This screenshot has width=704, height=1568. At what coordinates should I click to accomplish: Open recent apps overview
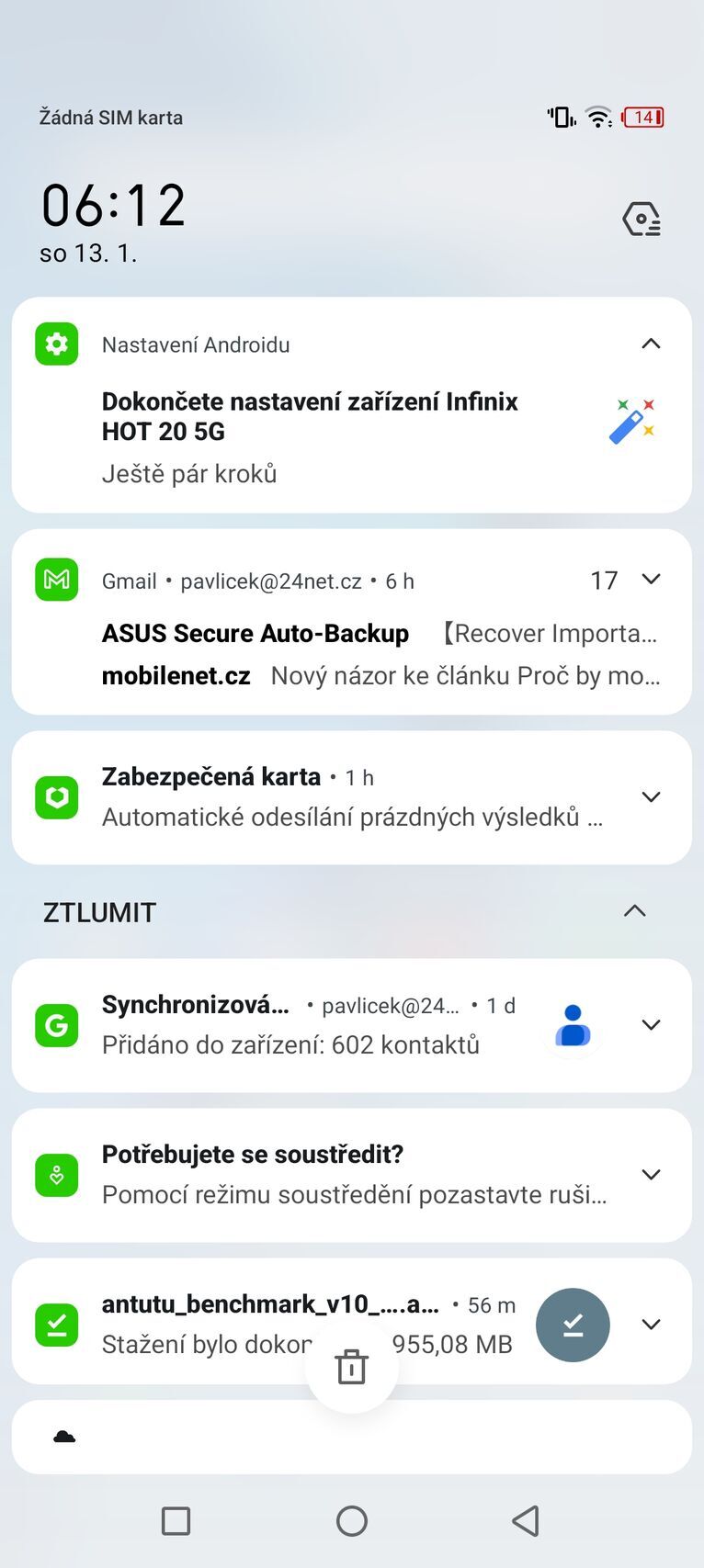[176, 1521]
